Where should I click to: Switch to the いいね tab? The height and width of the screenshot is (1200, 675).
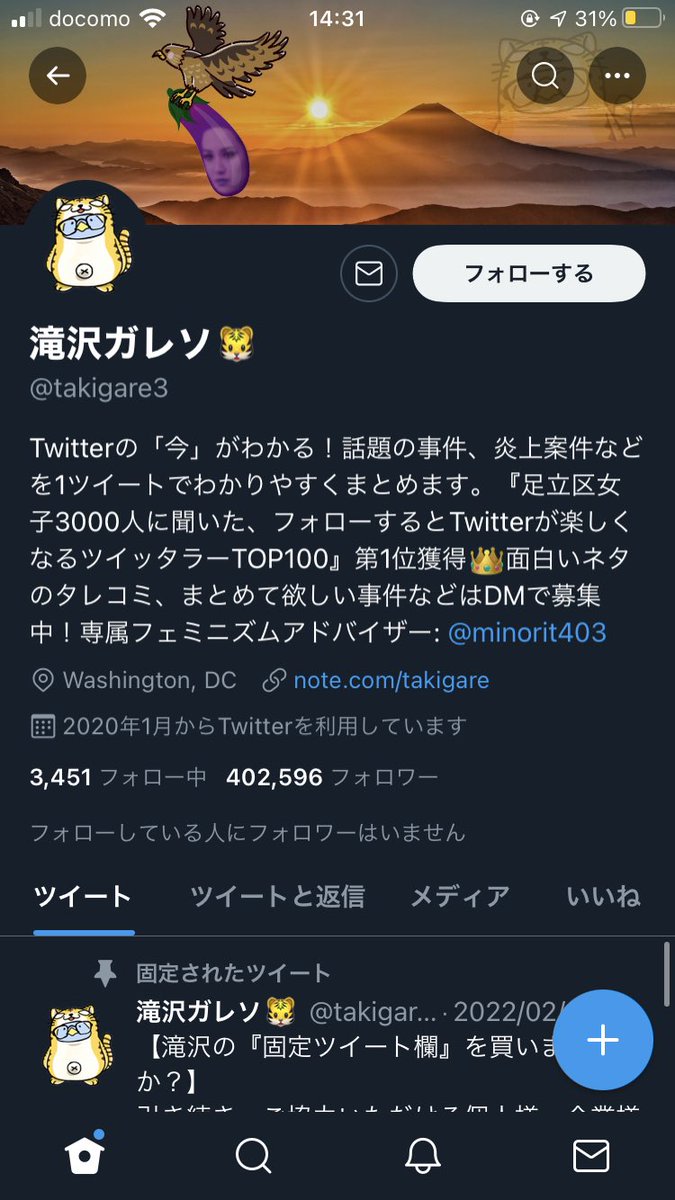click(x=603, y=896)
